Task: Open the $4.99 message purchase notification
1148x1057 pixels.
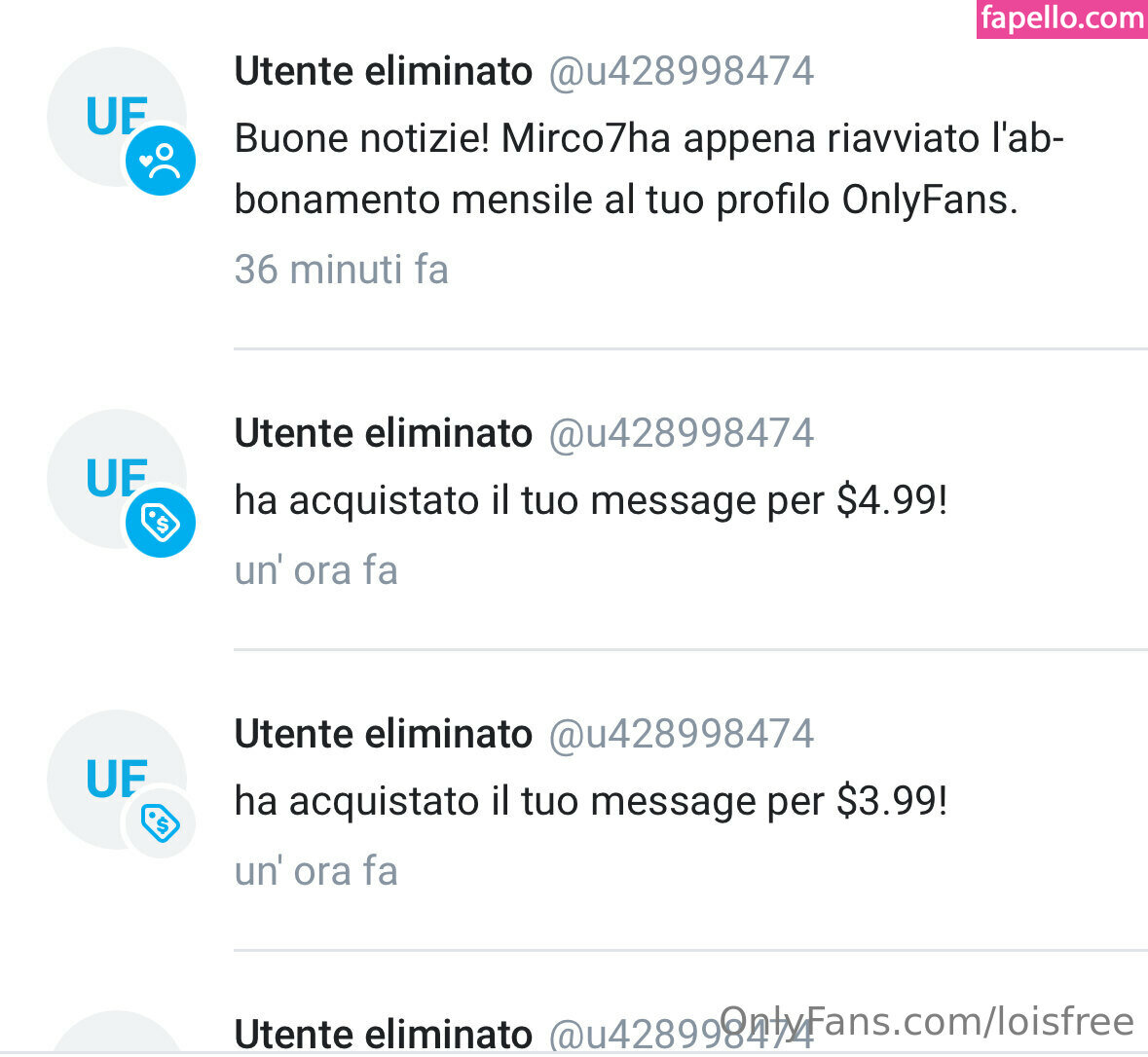Action: [590, 501]
